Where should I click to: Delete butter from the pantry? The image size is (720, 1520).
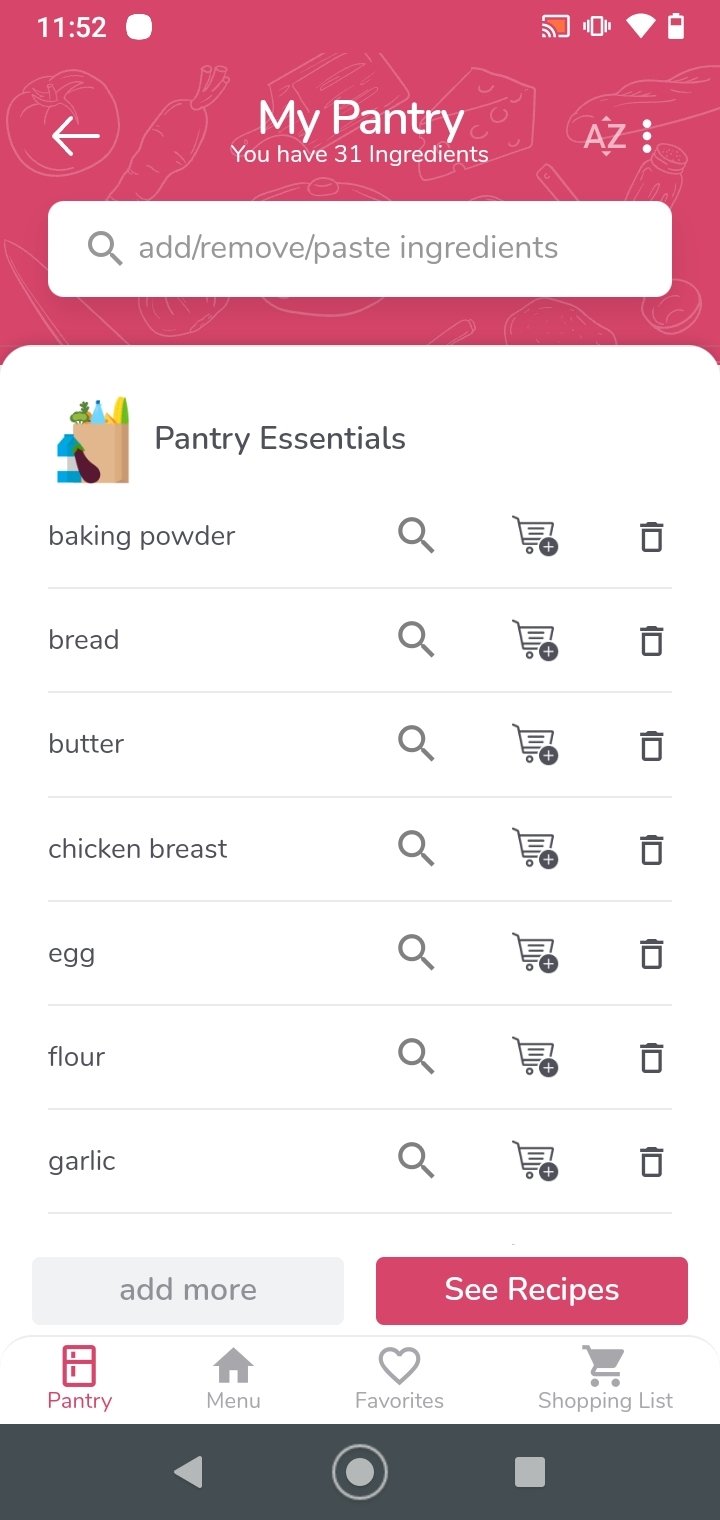click(651, 744)
